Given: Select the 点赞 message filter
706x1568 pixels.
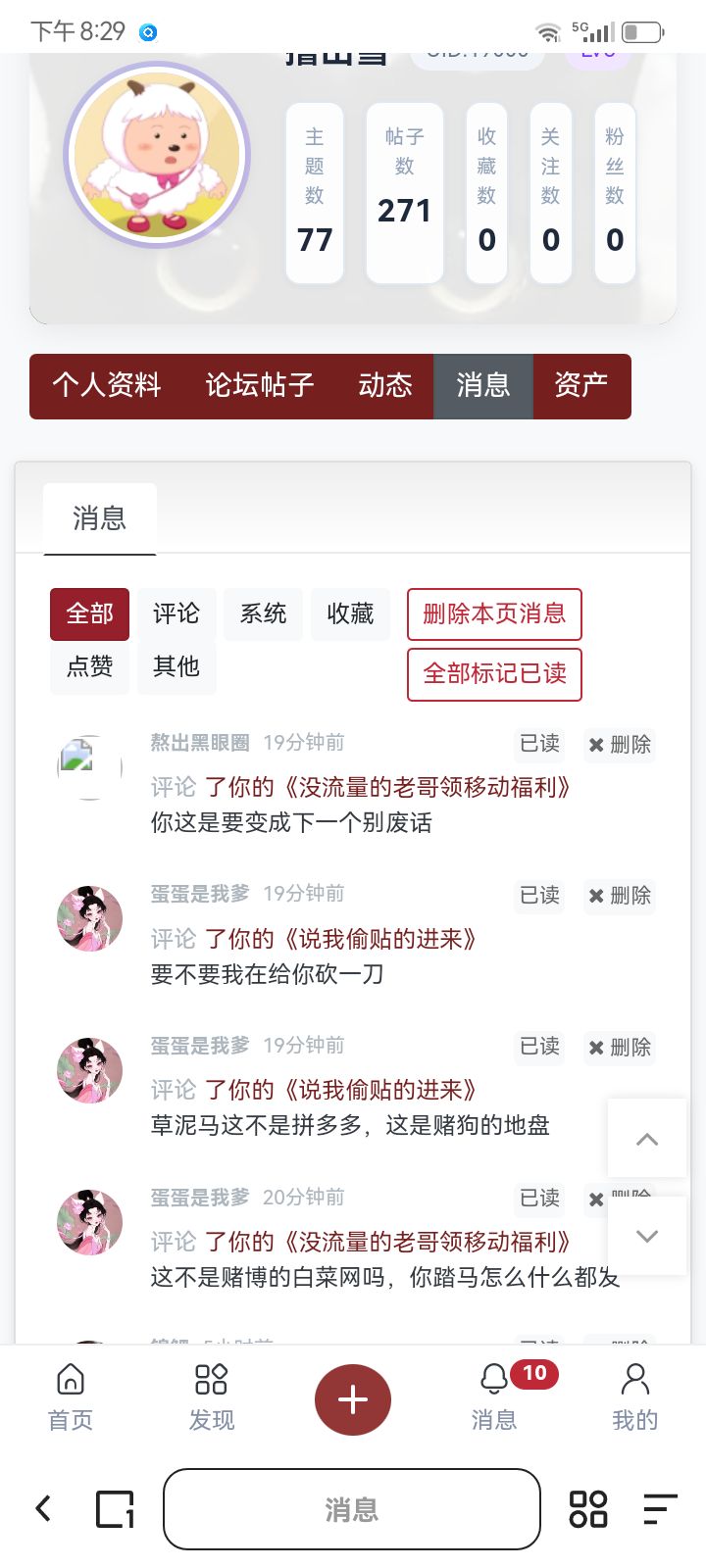Looking at the screenshot, I should [89, 667].
